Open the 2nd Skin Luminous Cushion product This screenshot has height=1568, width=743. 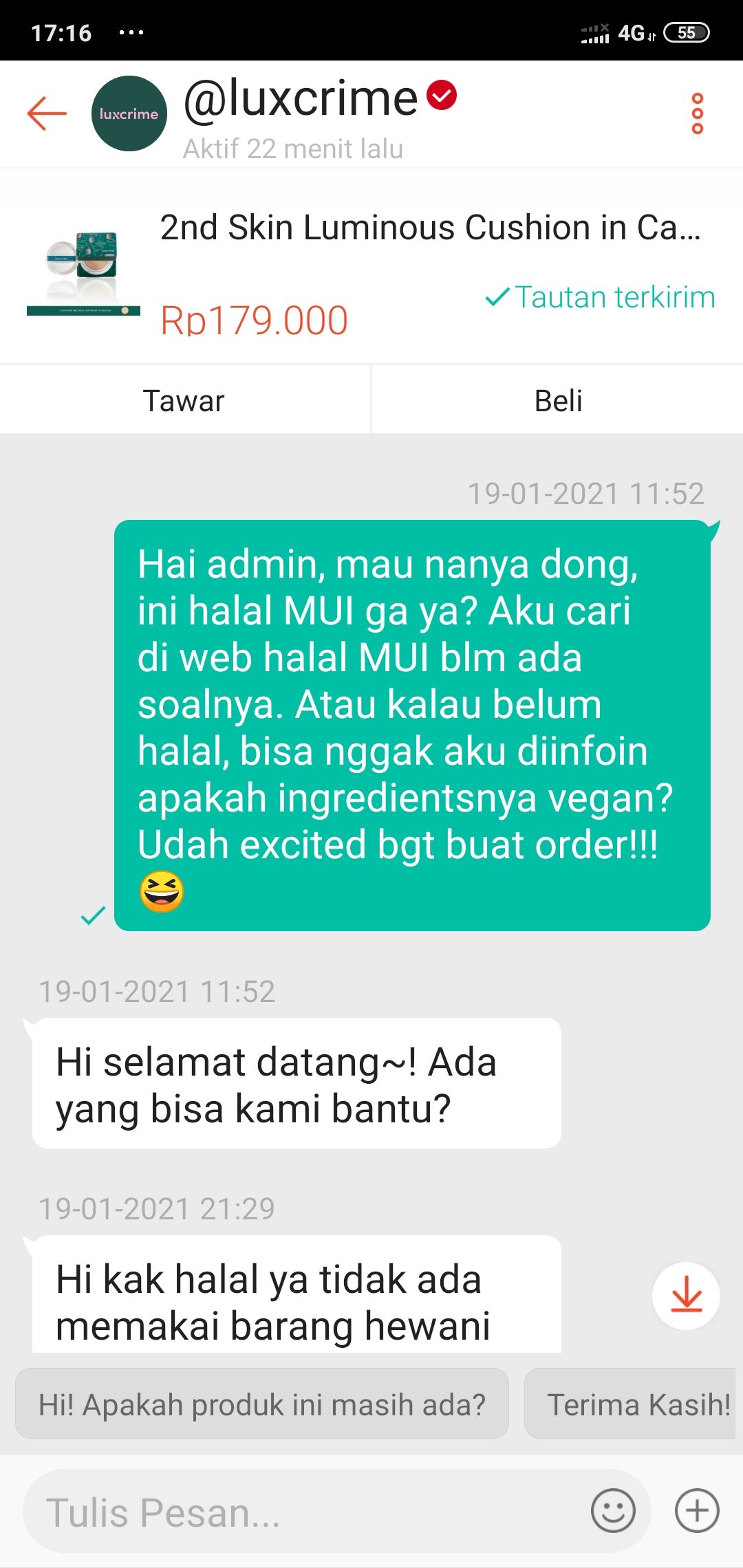tap(430, 228)
